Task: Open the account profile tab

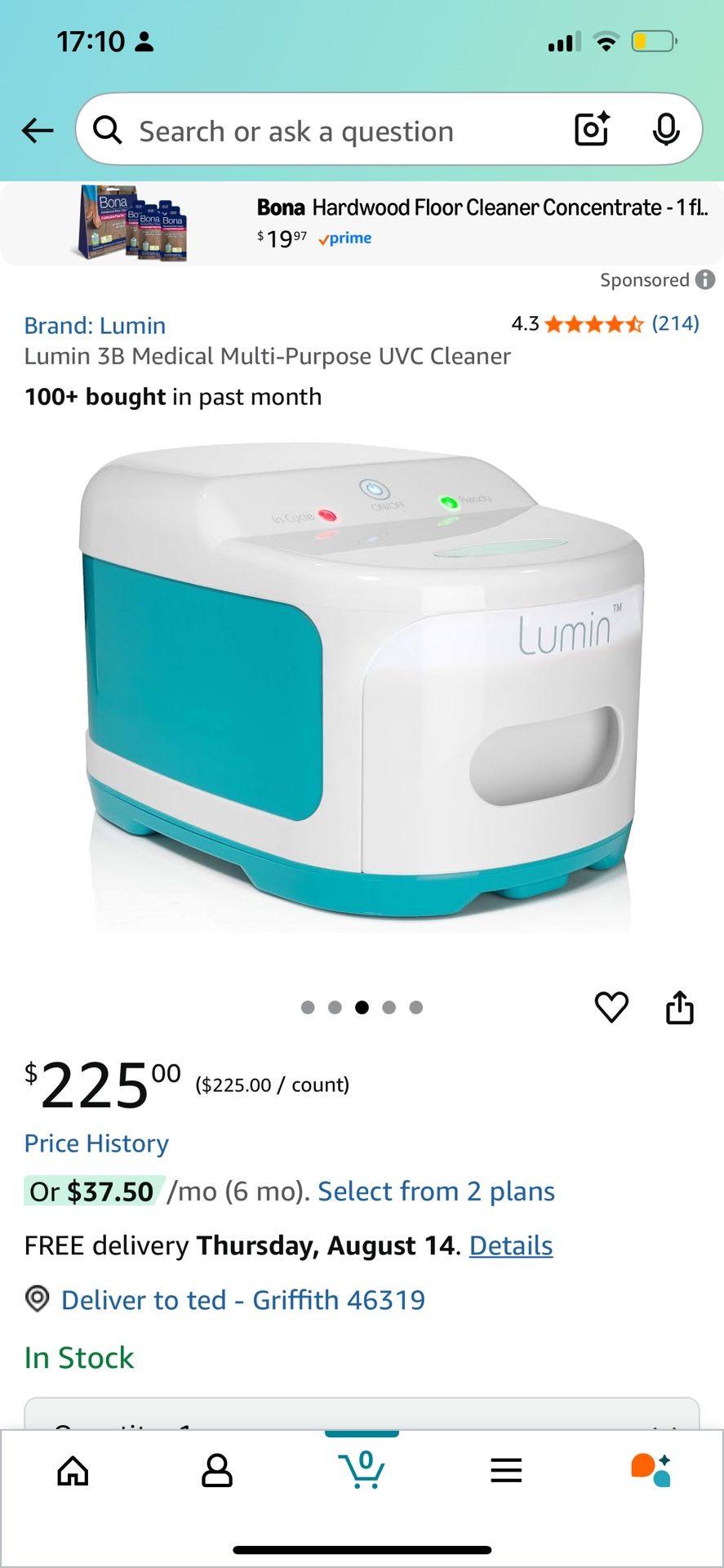Action: coord(217,1471)
